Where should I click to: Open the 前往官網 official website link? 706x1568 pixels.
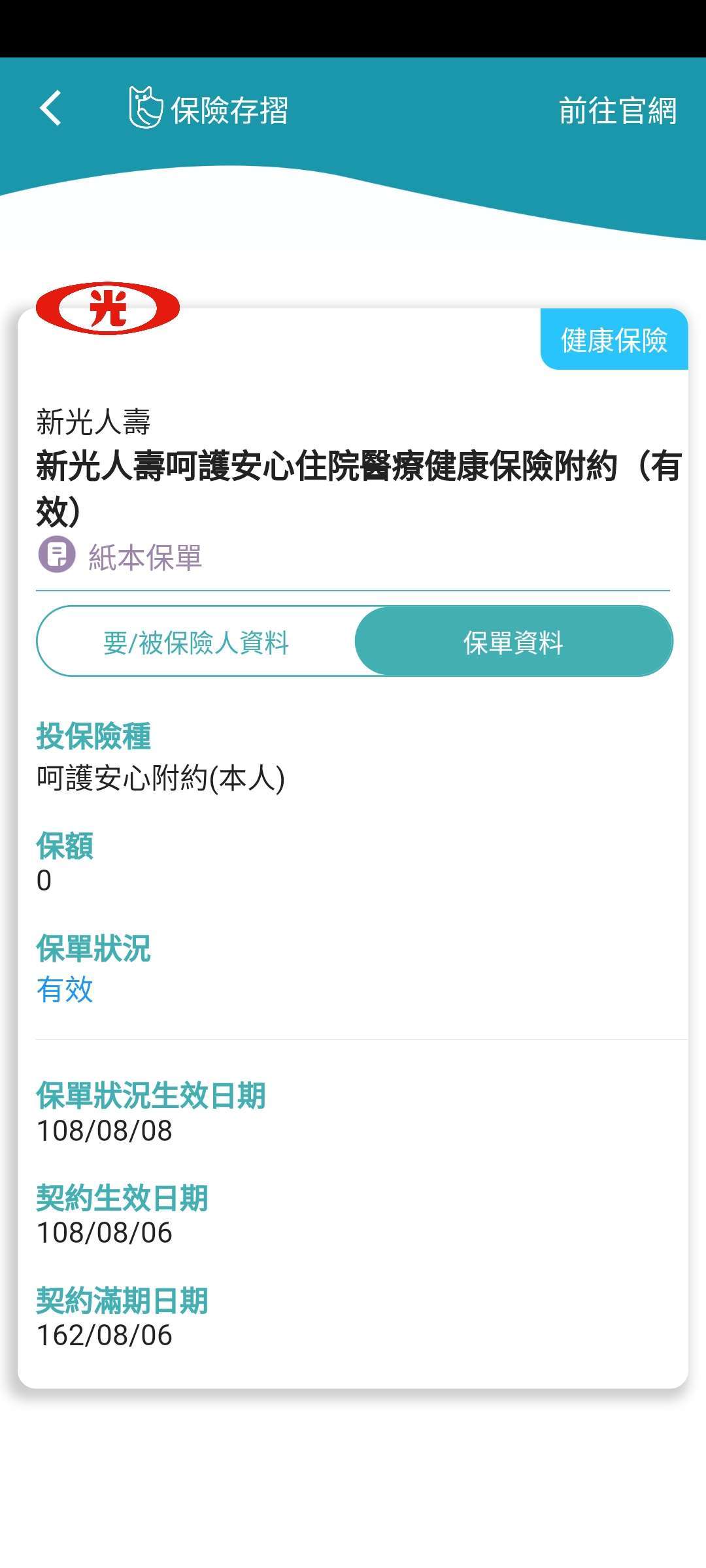pos(617,110)
